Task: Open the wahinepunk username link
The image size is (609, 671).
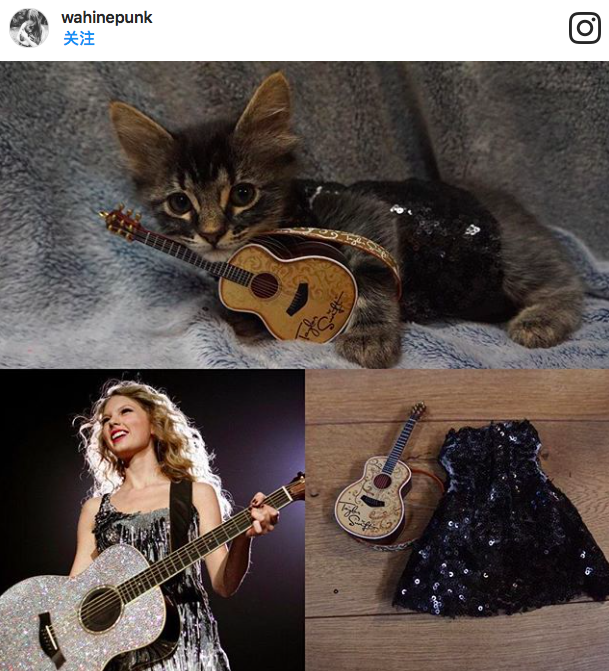Action: (x=106, y=18)
